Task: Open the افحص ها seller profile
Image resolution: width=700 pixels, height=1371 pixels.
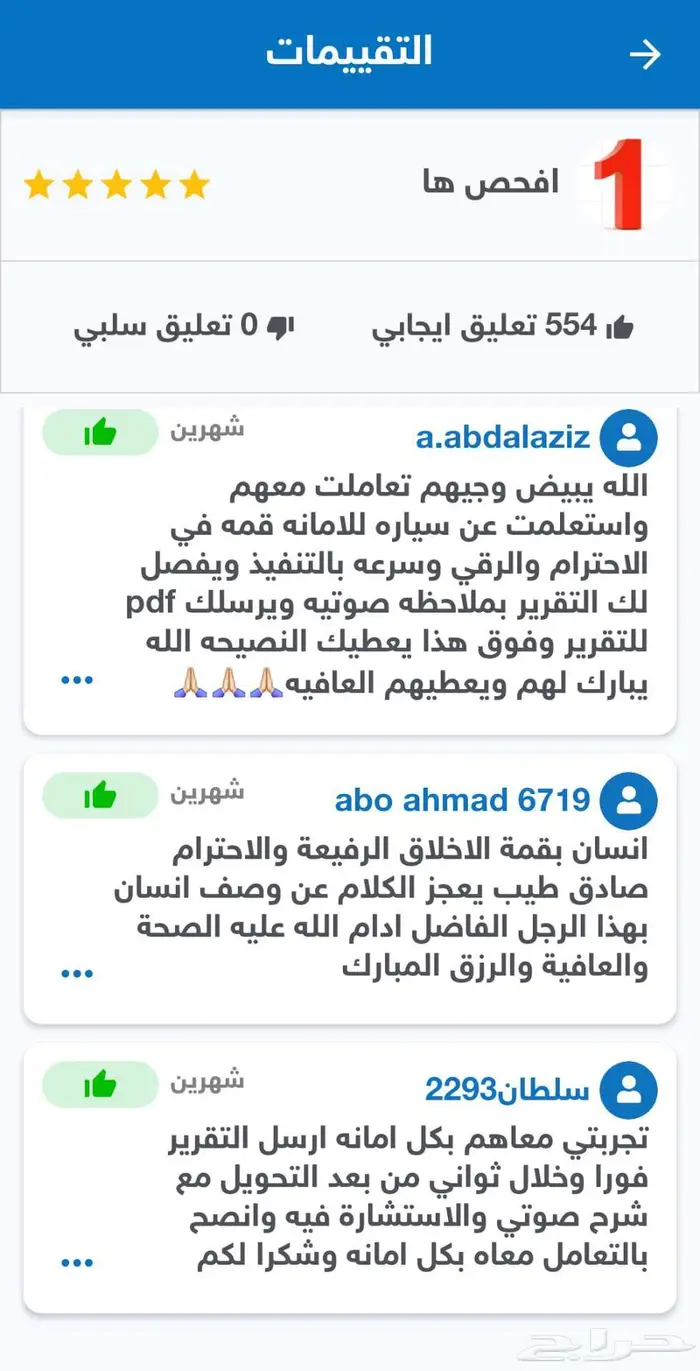Action: (x=490, y=185)
